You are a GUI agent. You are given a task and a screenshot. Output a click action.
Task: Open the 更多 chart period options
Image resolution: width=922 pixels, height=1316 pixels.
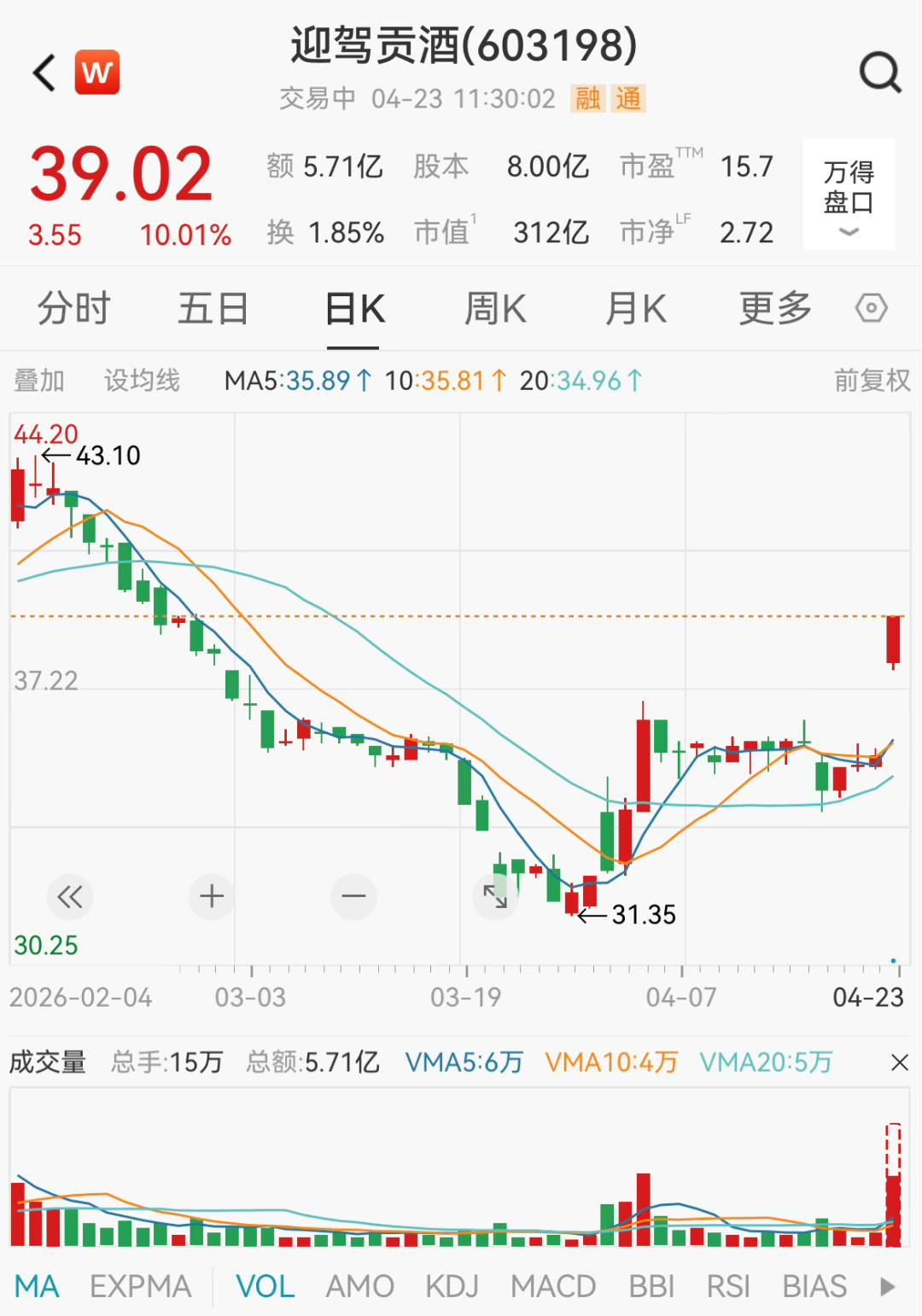pos(774,308)
